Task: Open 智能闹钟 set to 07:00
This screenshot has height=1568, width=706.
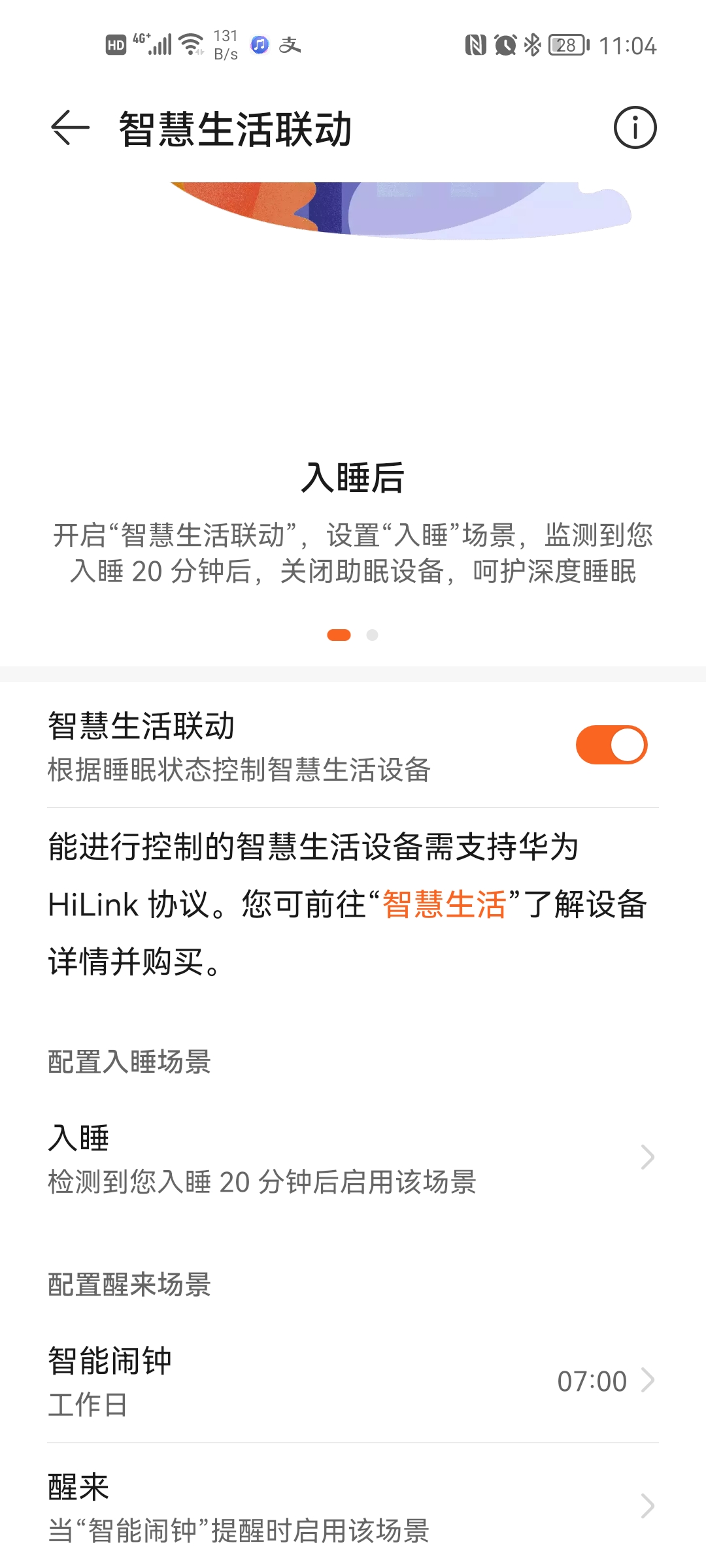Action: click(353, 1380)
